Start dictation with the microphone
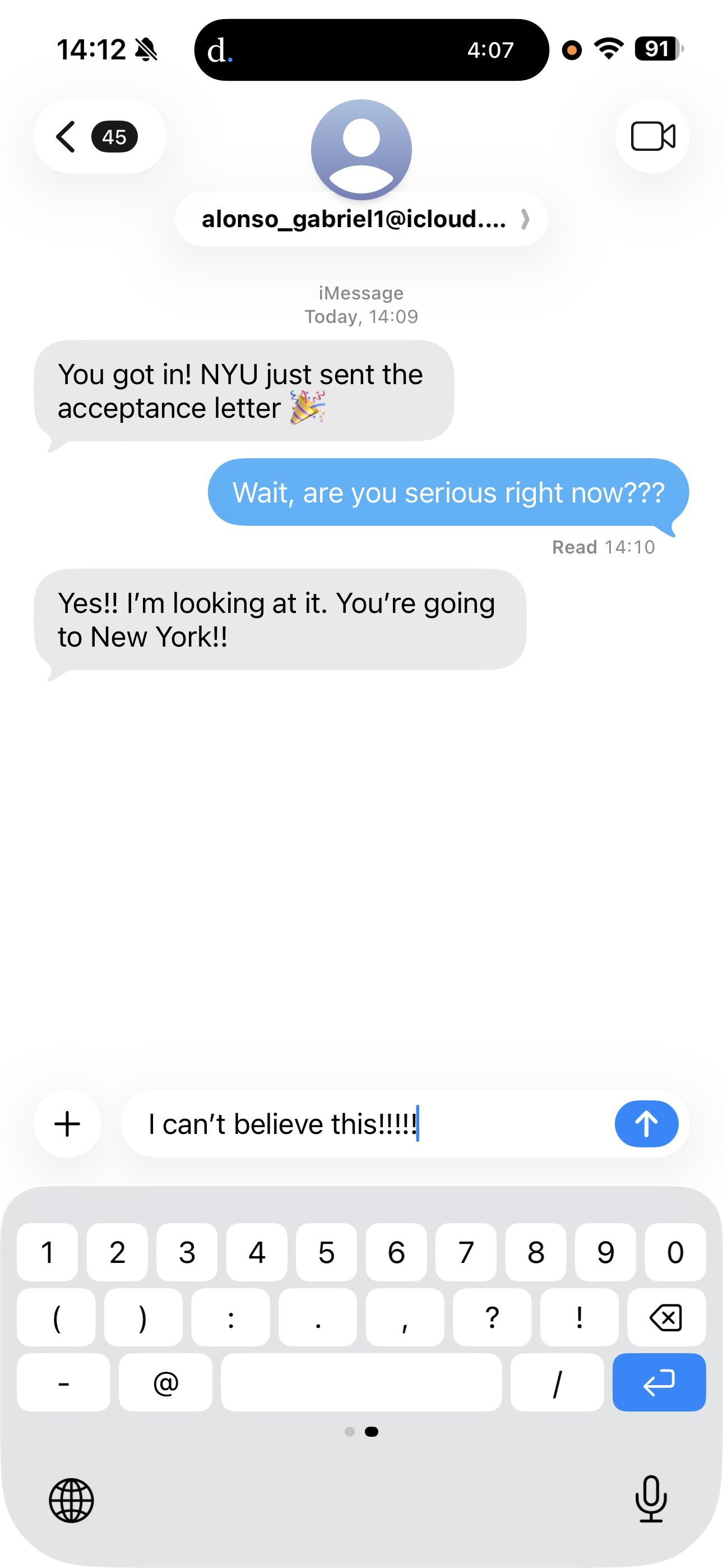 coord(651,1498)
